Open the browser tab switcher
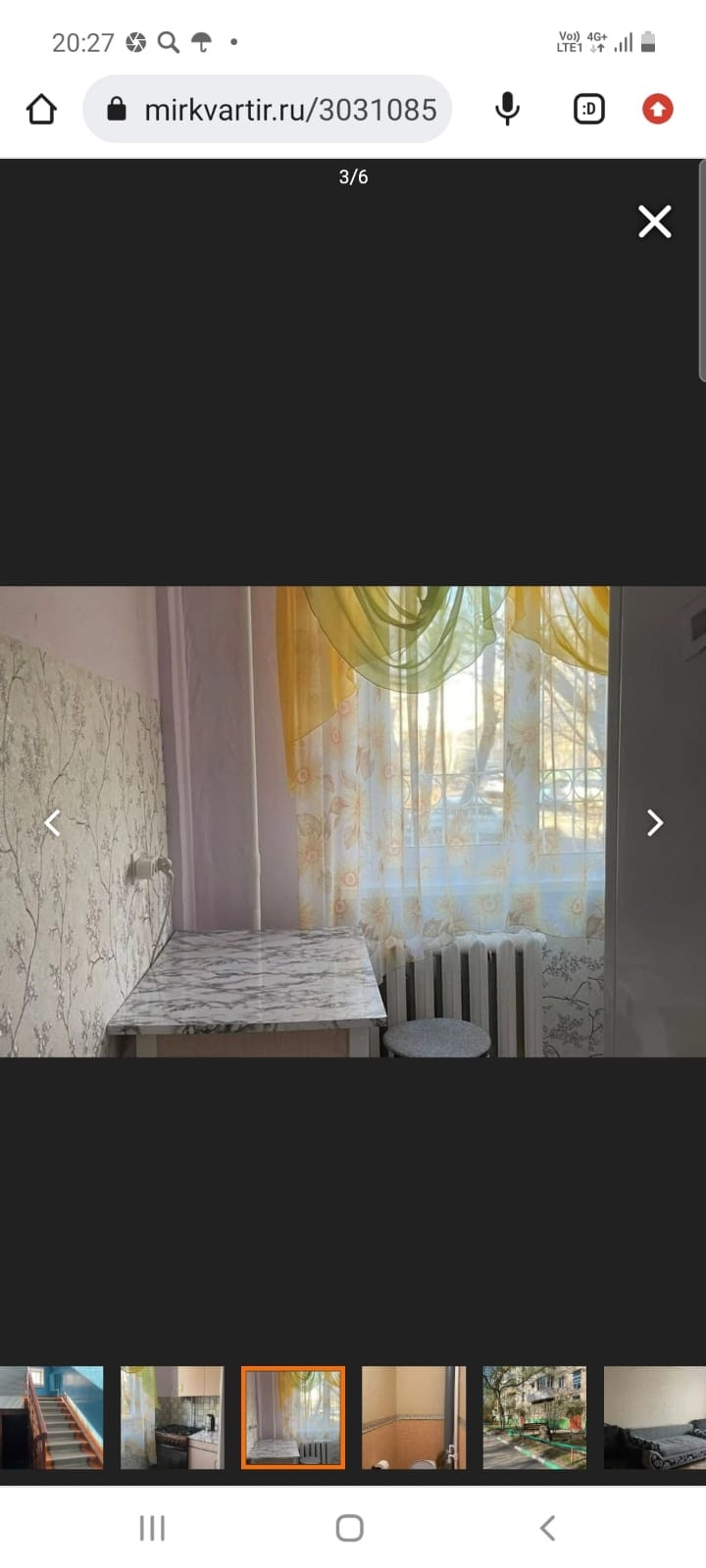This screenshot has width=706, height=1568. [589, 109]
